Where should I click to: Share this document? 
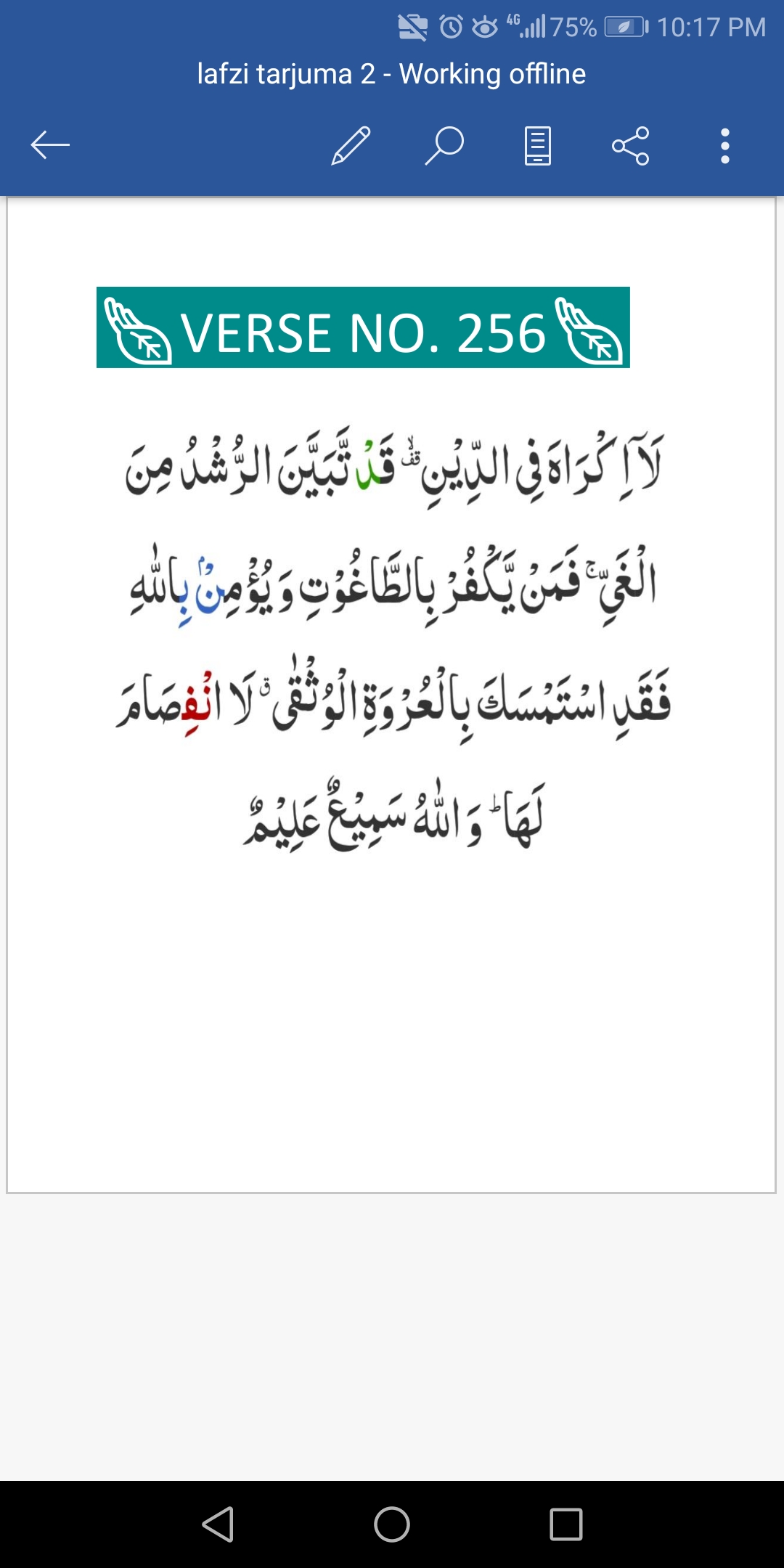[x=631, y=145]
